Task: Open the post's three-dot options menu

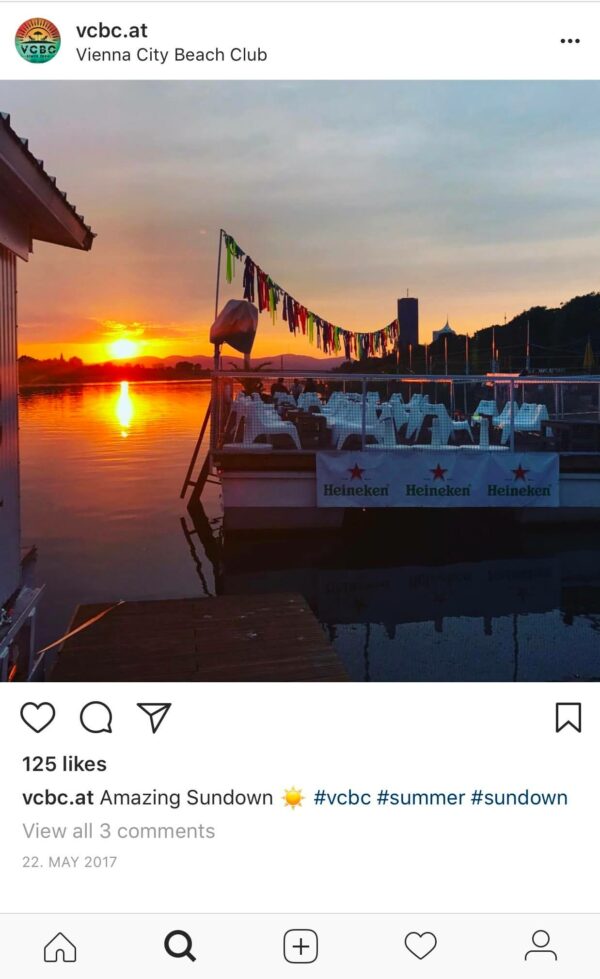Action: click(569, 41)
